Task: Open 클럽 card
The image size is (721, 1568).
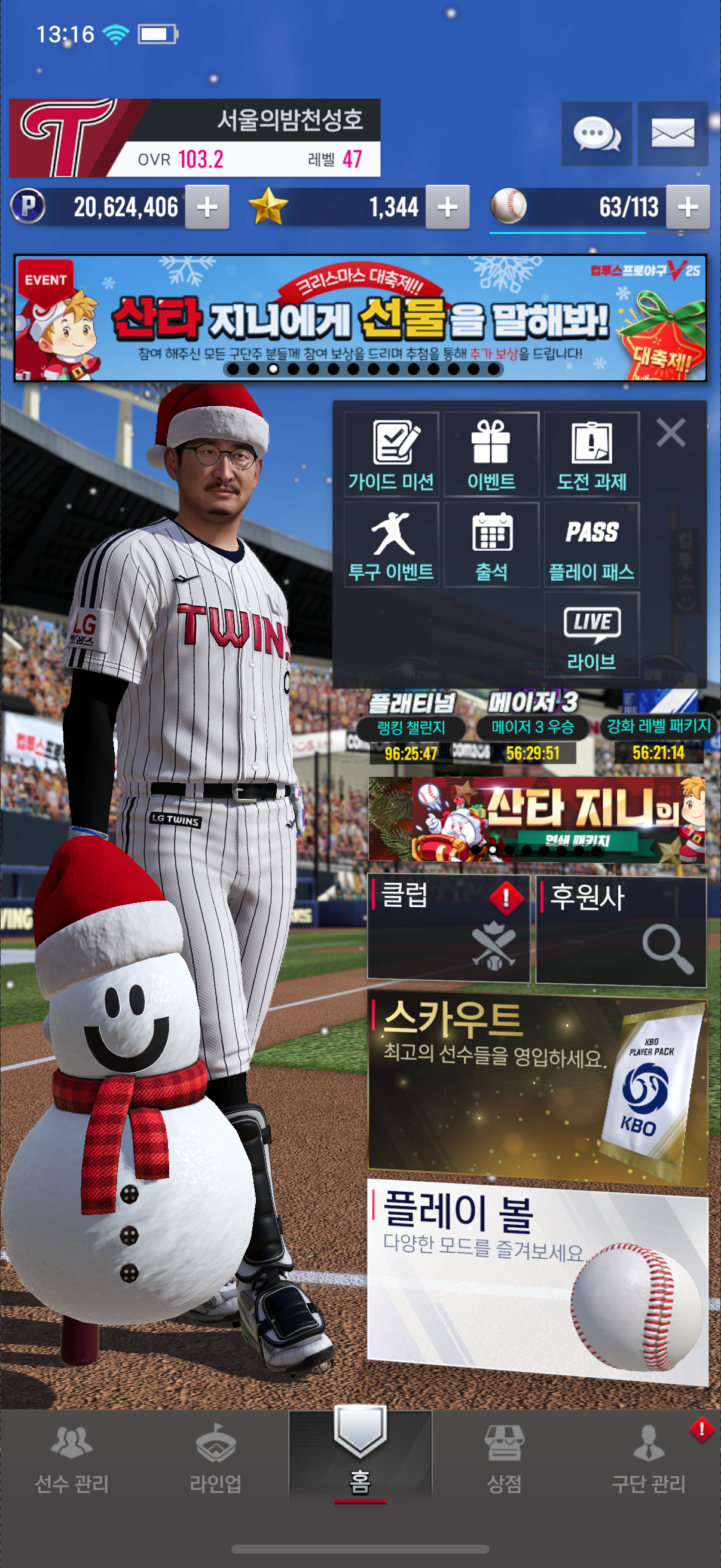Action: coord(448,927)
